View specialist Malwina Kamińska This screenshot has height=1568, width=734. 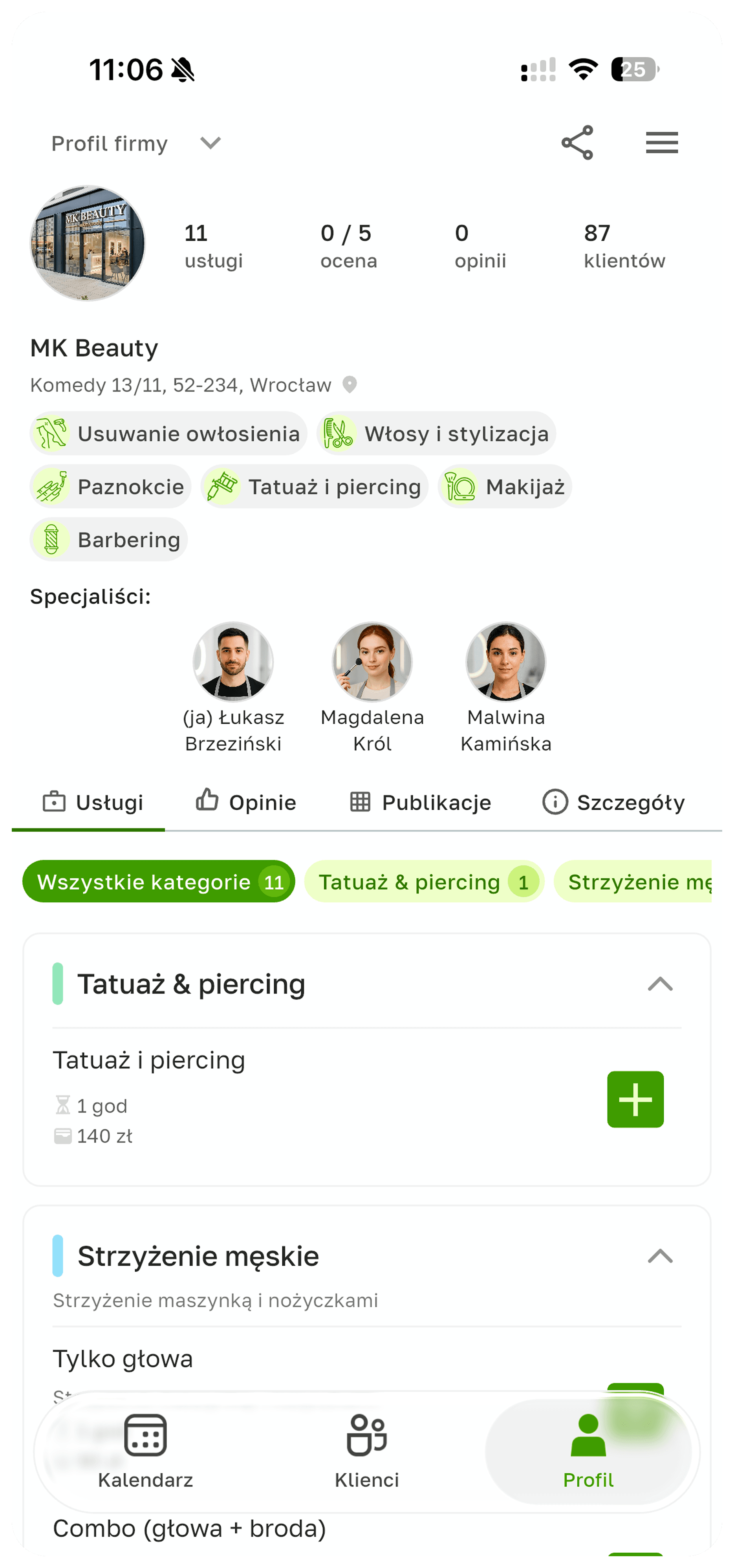point(506,662)
